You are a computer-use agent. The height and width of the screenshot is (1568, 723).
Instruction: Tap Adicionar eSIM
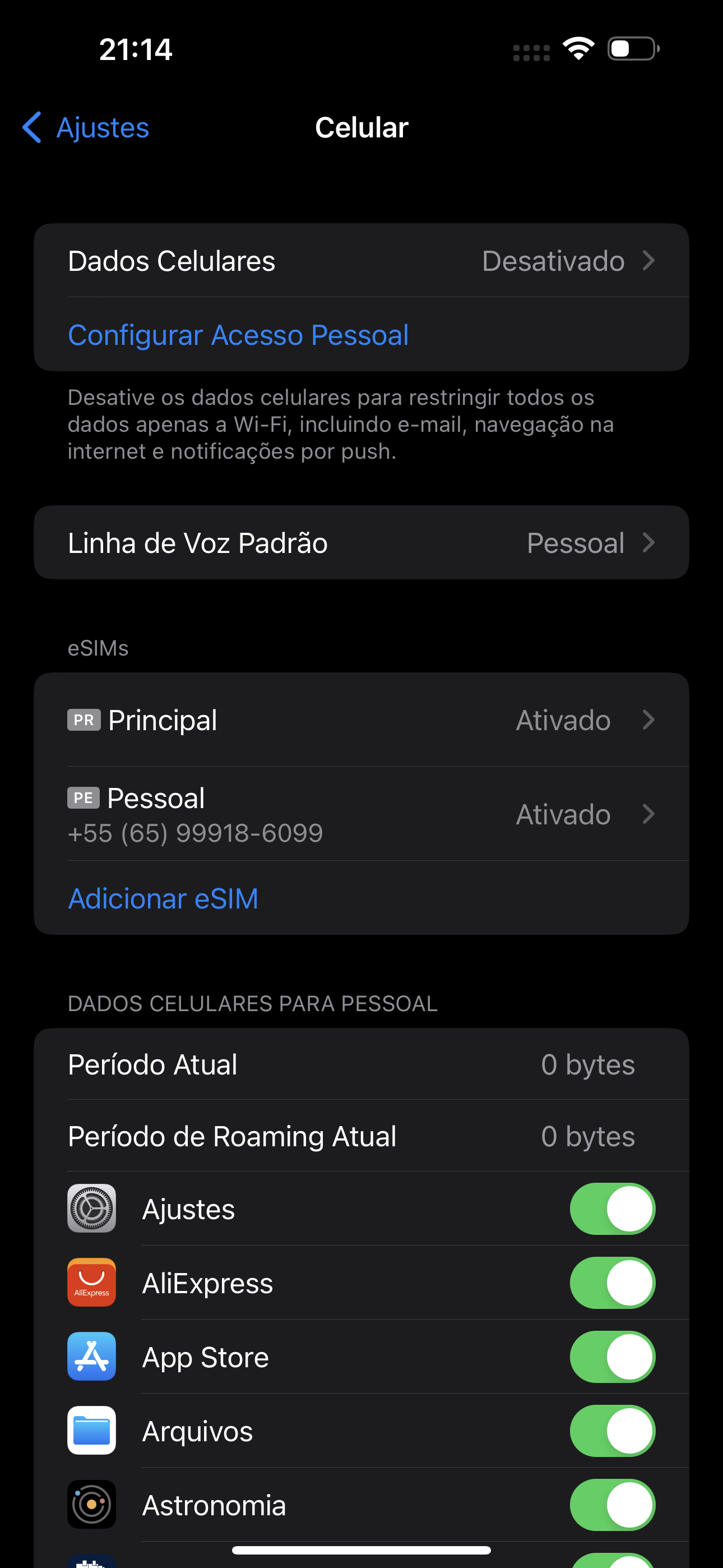(x=163, y=898)
